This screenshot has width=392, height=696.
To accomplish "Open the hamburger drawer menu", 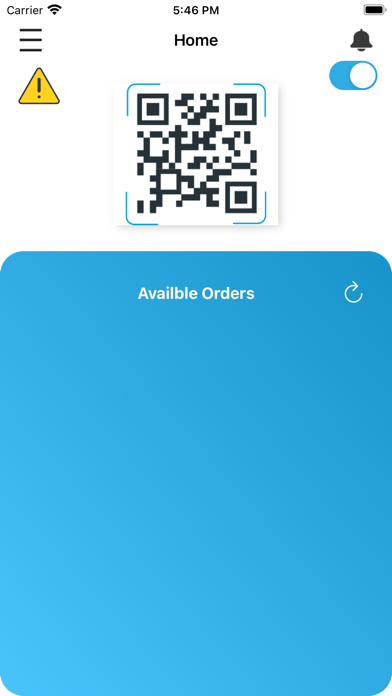I will [31, 40].
